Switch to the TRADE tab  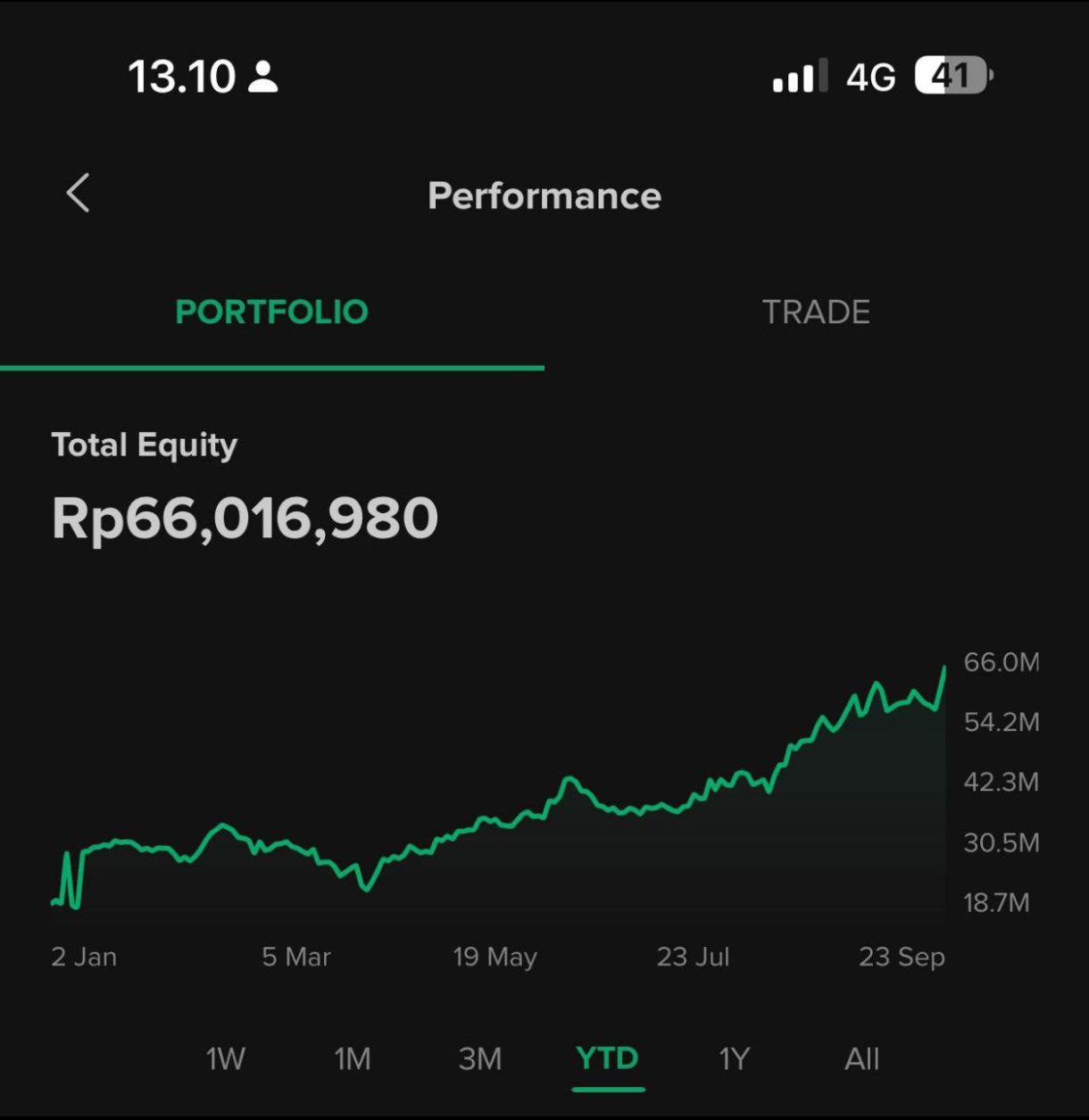tap(816, 312)
